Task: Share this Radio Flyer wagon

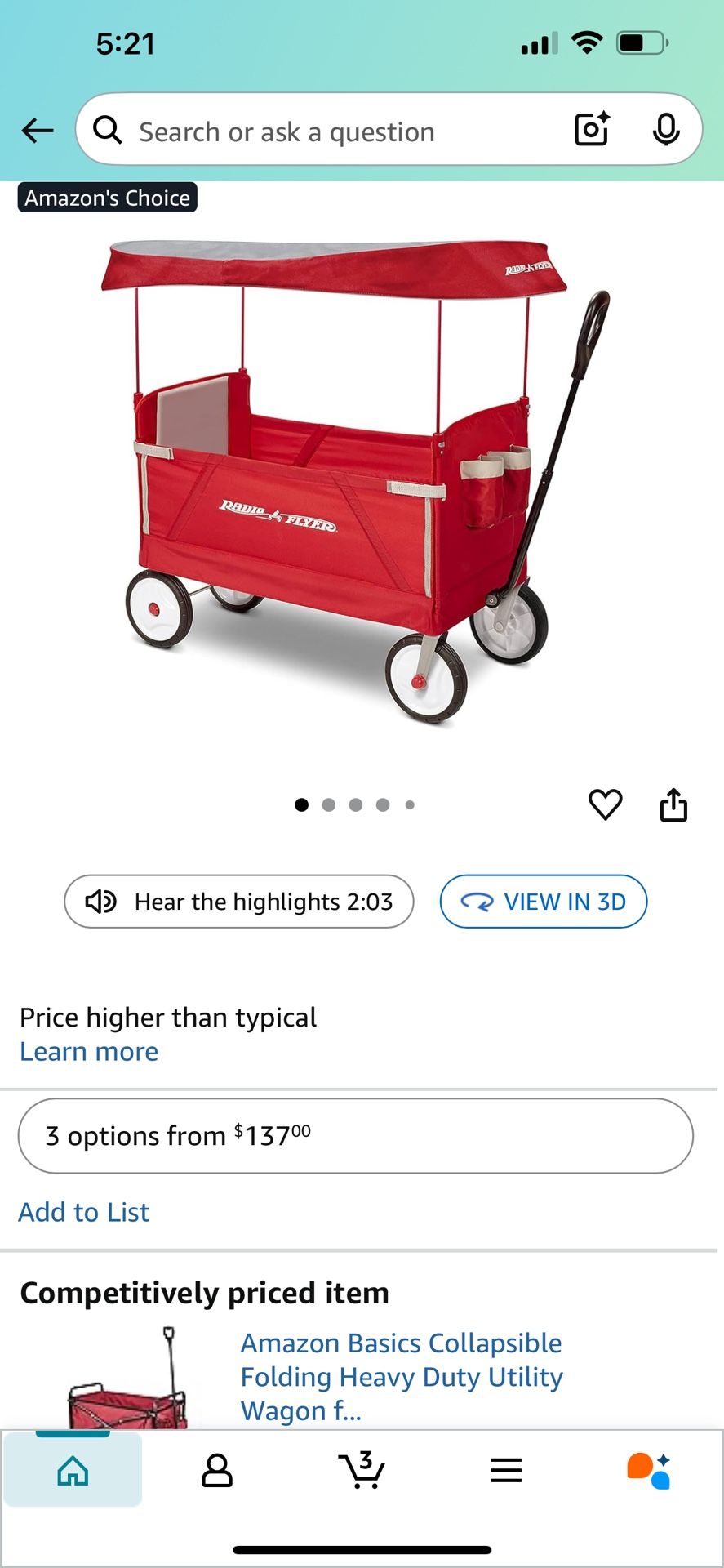Action: tap(673, 804)
